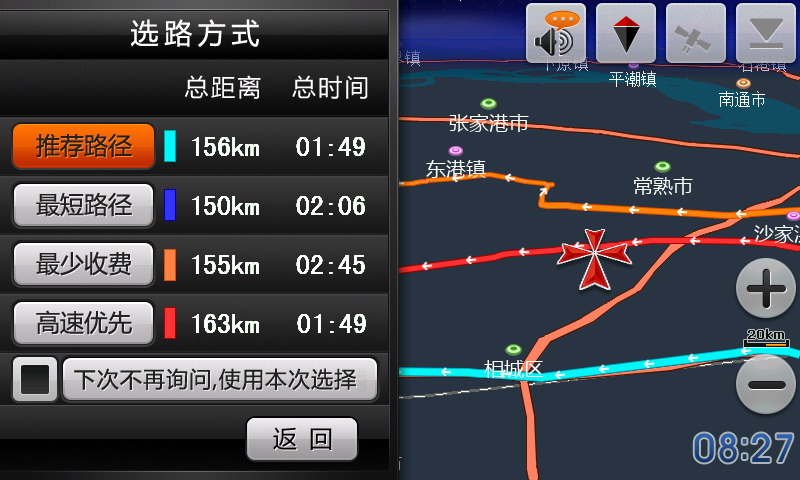Image resolution: width=800 pixels, height=480 pixels.
Task: Go back with the 返回 button
Action: pos(301,439)
